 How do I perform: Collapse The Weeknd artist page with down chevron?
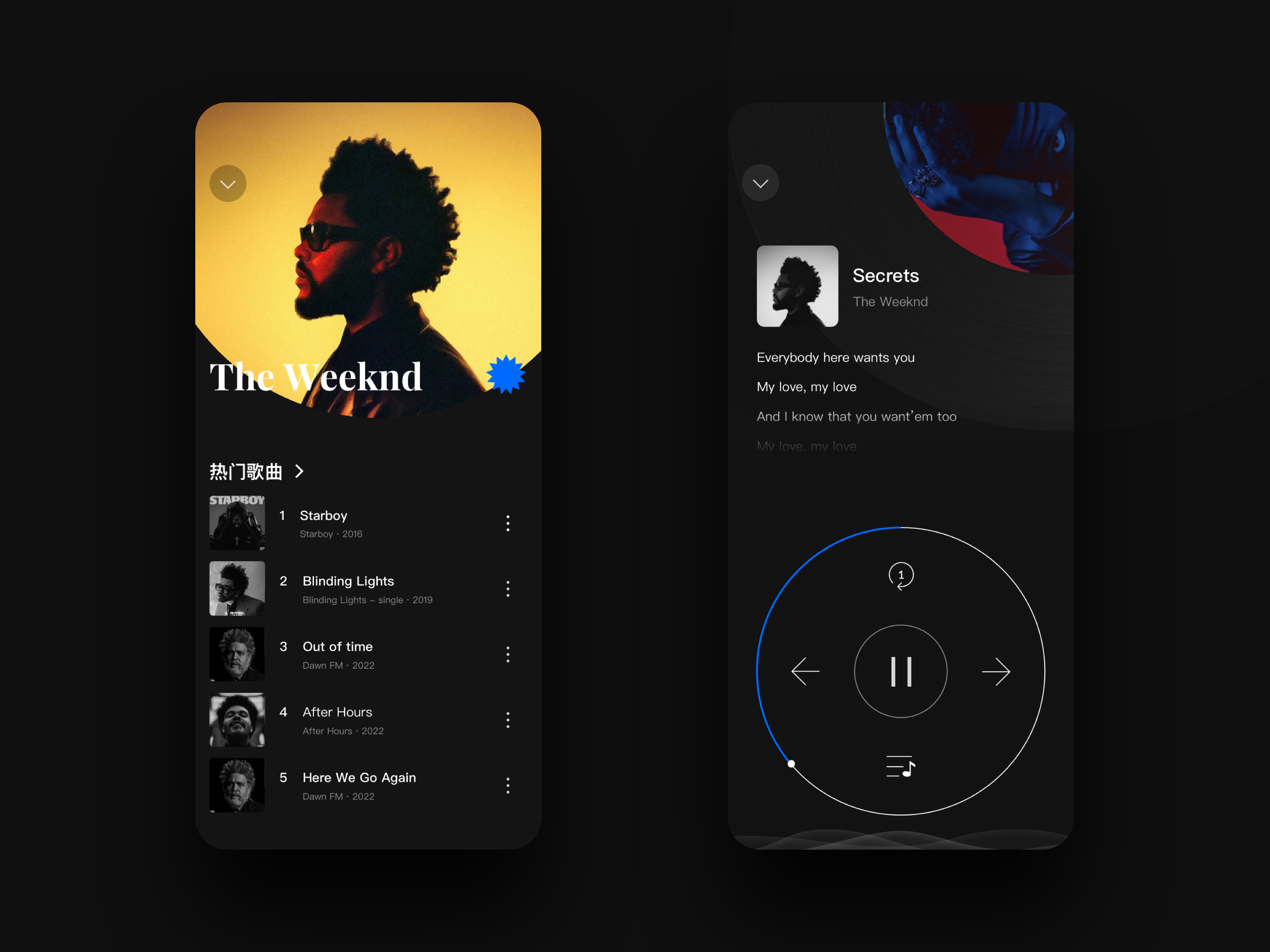pyautogui.click(x=228, y=184)
